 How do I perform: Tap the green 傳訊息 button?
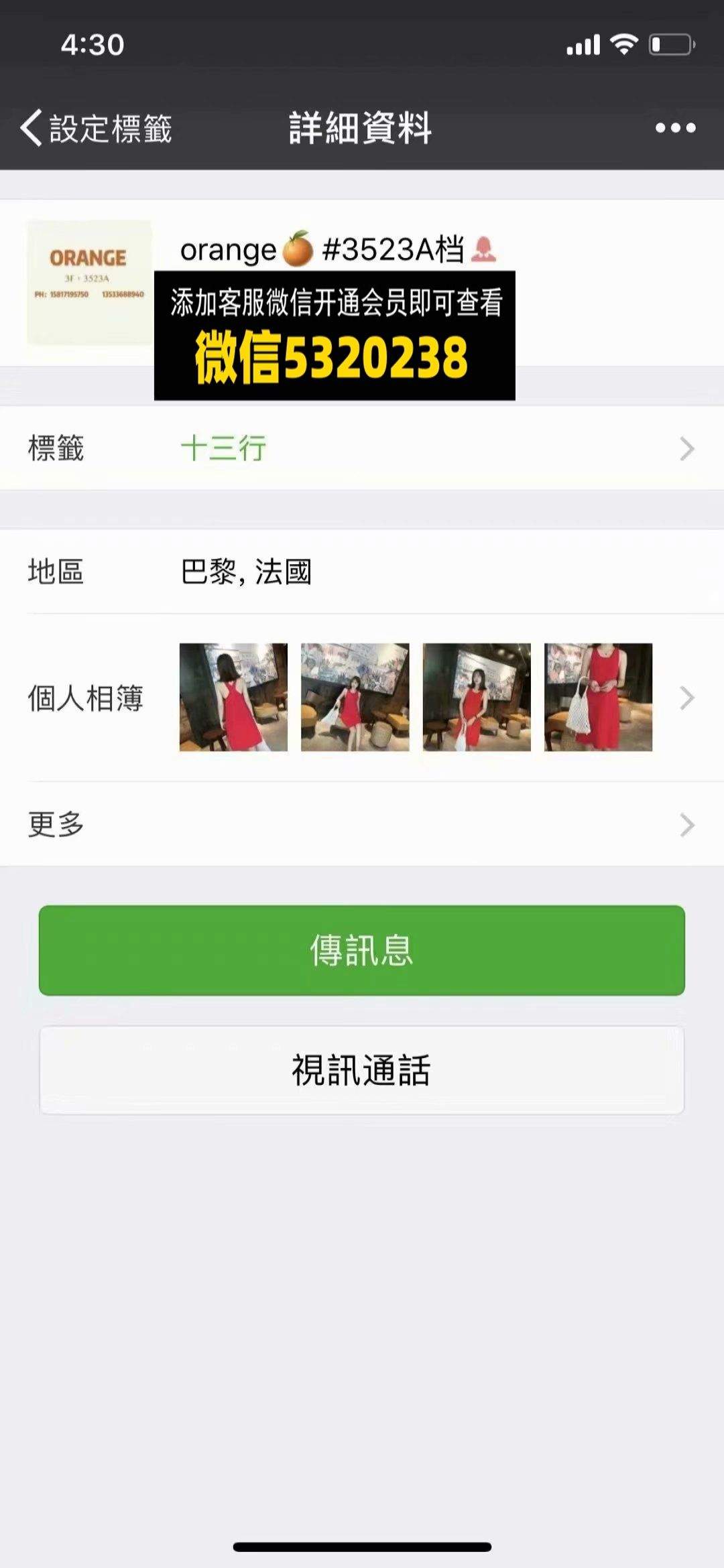tap(362, 950)
